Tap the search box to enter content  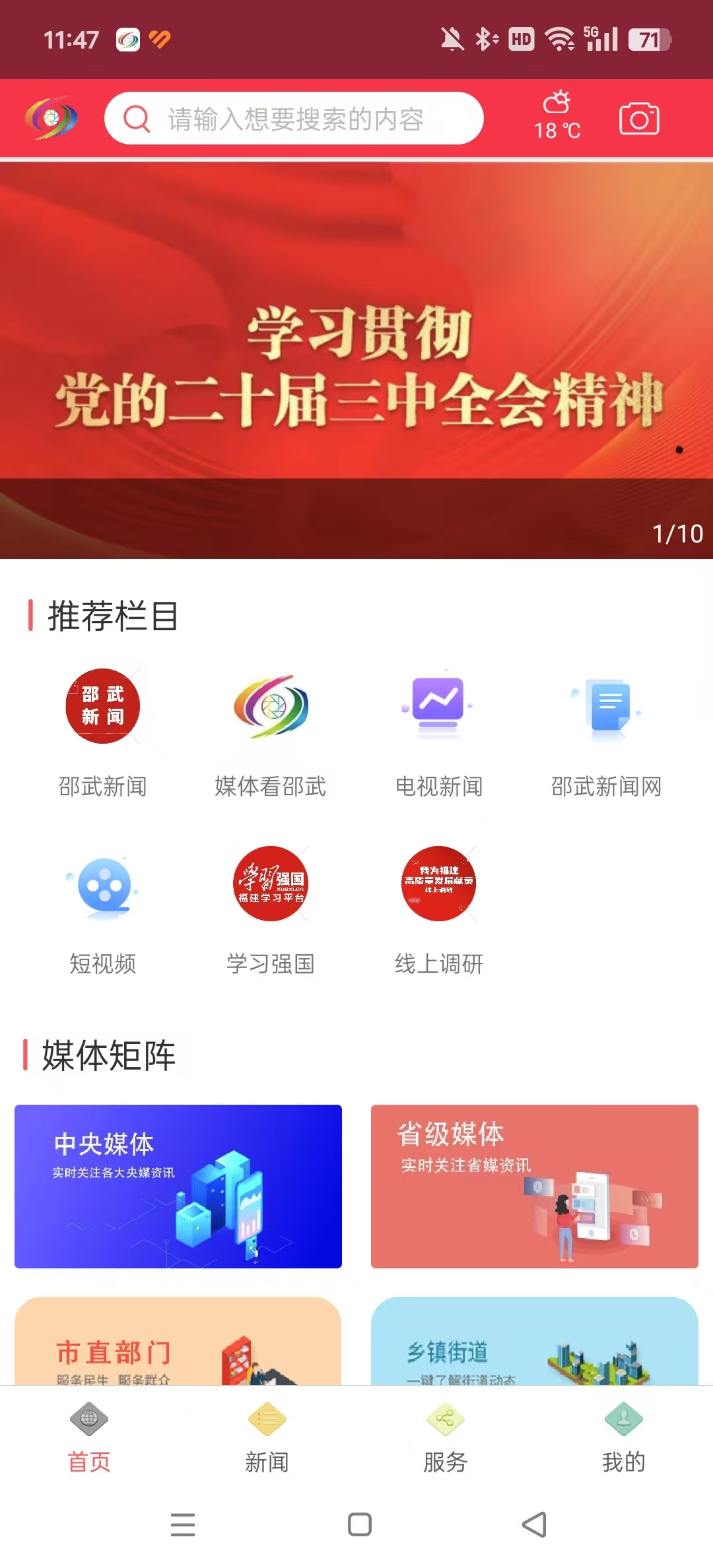pos(294,119)
